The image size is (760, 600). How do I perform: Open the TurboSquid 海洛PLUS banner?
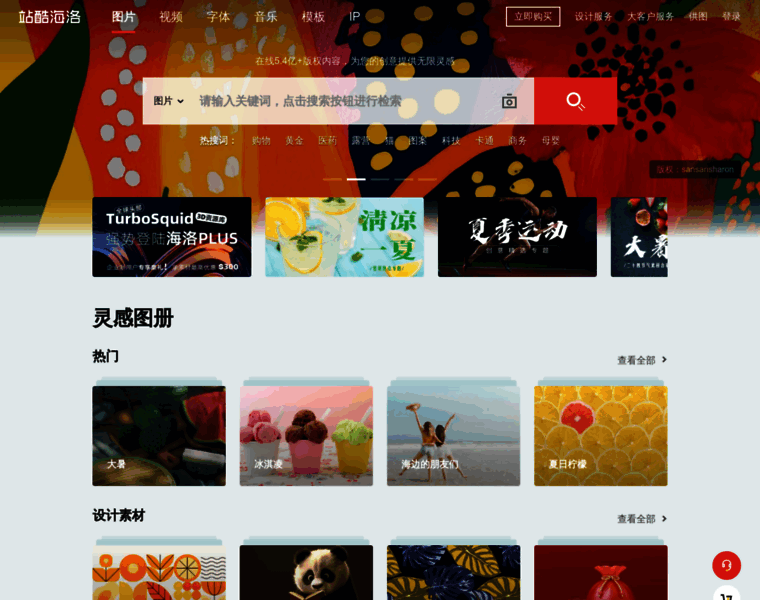point(172,237)
